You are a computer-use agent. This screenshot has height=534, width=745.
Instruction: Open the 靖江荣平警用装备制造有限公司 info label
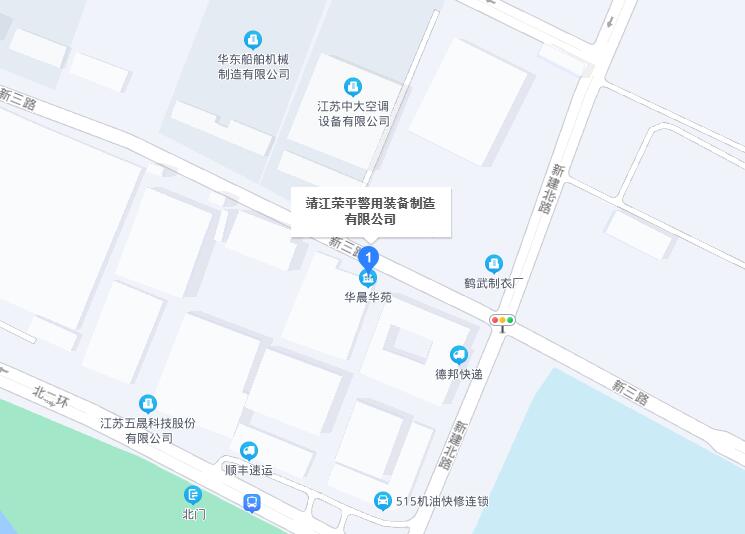(x=370, y=211)
